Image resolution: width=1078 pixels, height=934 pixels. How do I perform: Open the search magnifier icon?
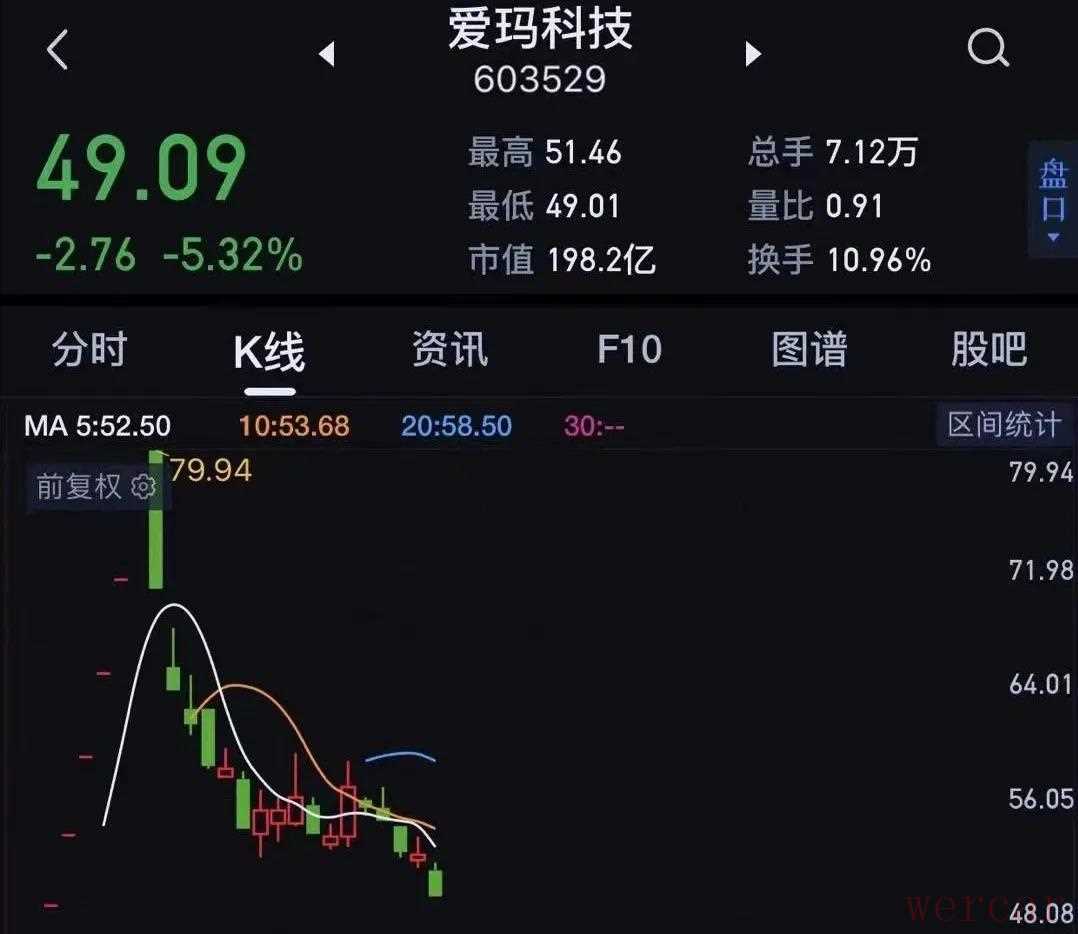pos(988,47)
